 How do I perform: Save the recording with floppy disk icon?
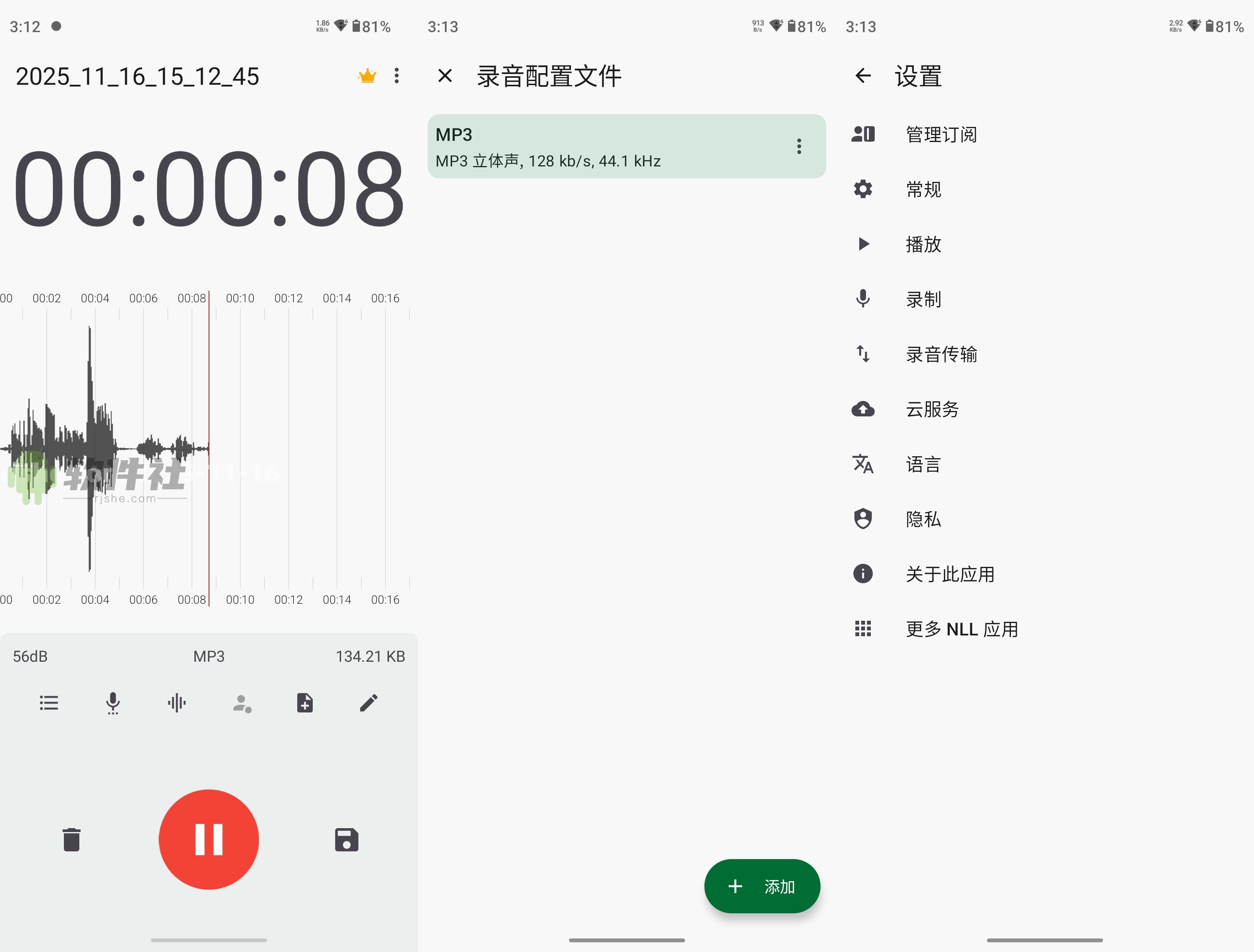click(x=346, y=839)
